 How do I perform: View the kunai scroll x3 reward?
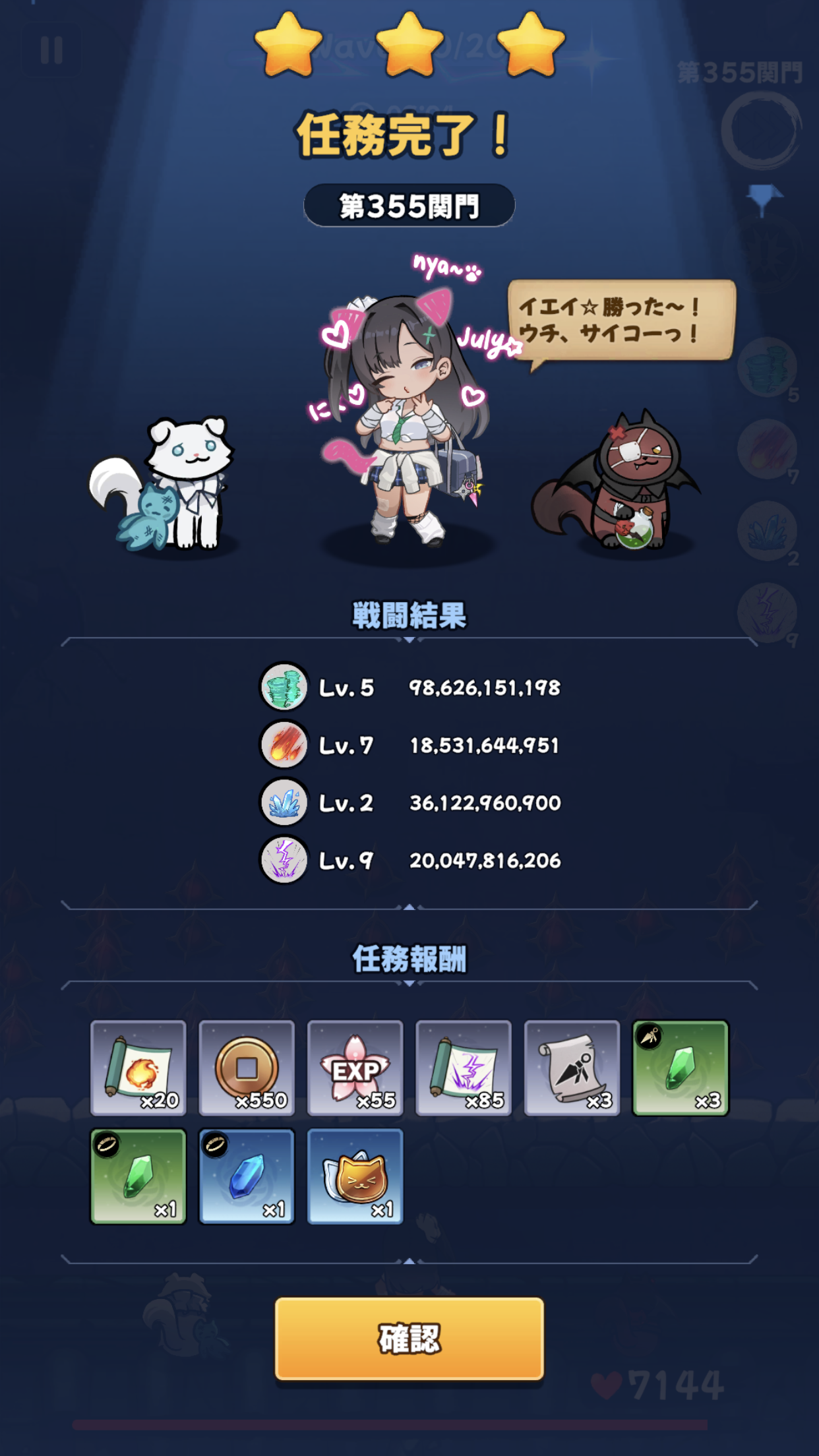pos(572,1068)
